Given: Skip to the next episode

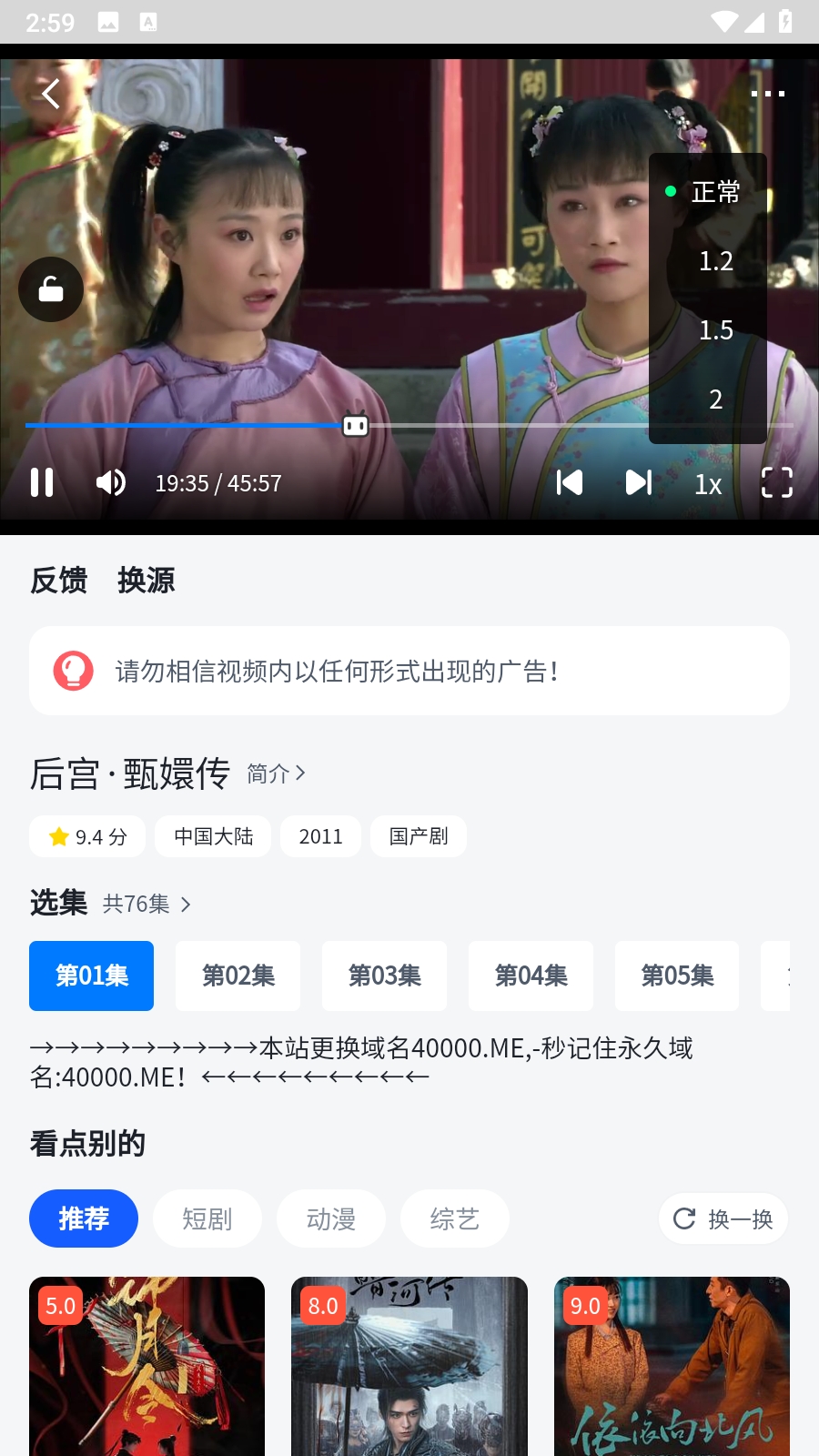Looking at the screenshot, I should click(638, 483).
